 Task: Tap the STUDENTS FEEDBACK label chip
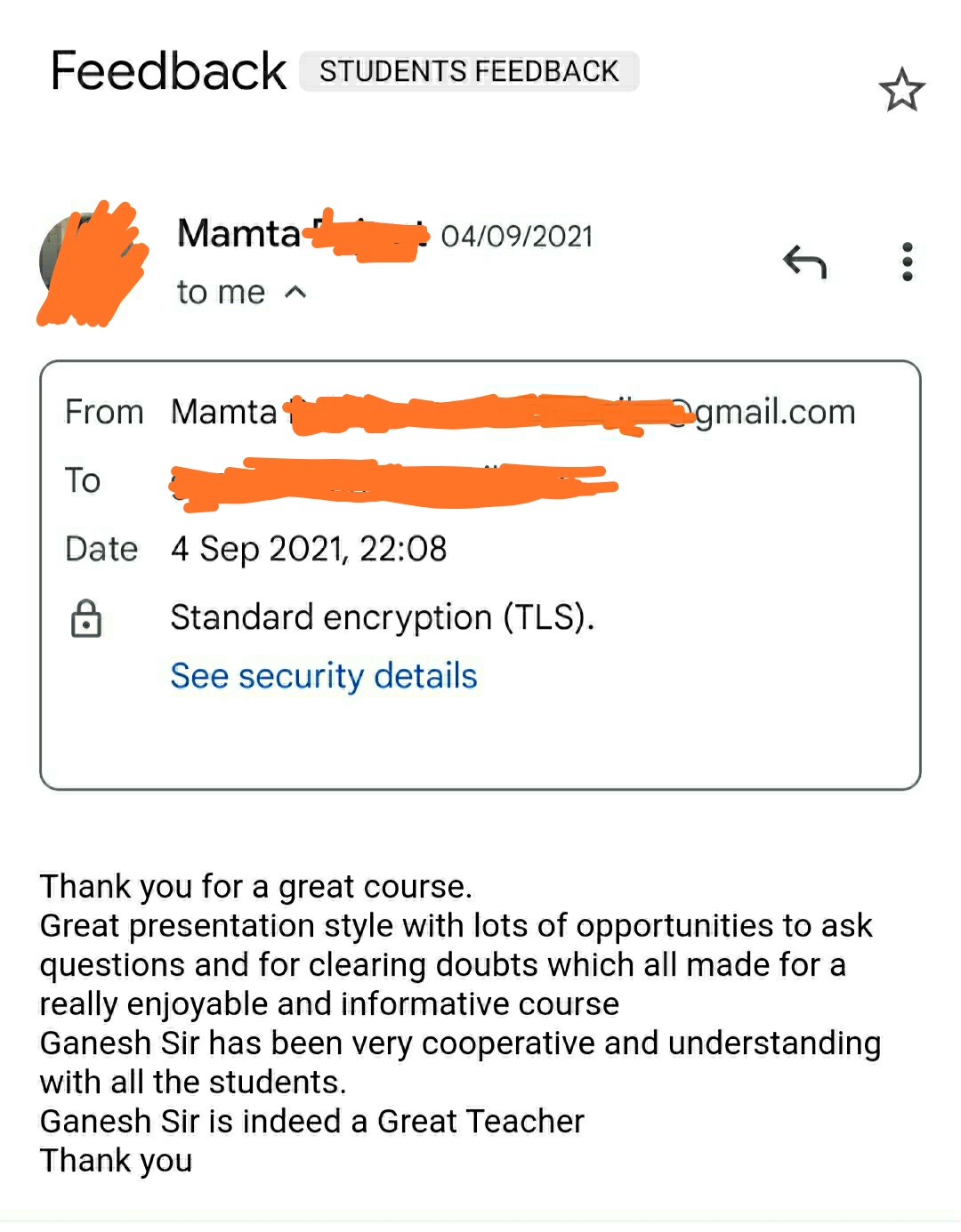pos(469,71)
